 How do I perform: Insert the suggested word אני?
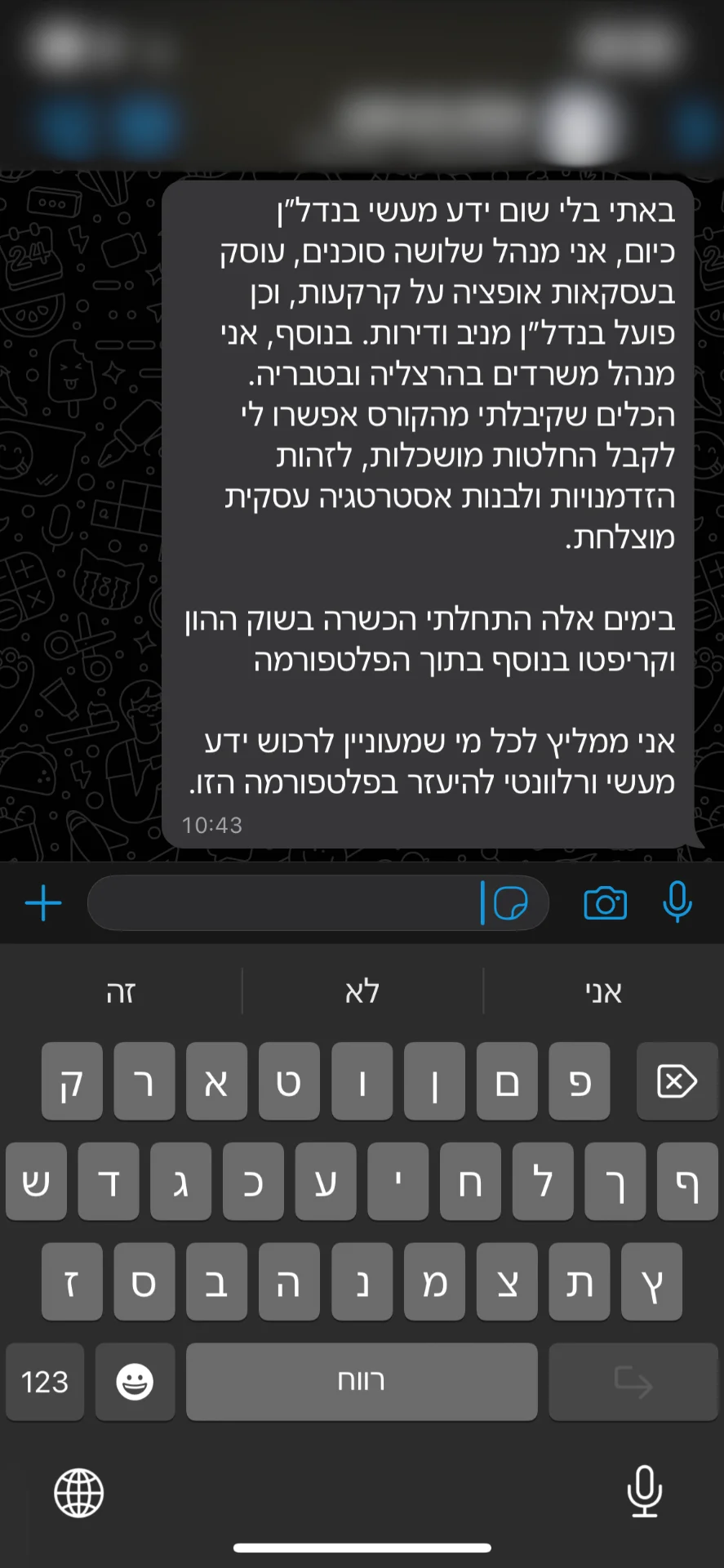pos(603,991)
